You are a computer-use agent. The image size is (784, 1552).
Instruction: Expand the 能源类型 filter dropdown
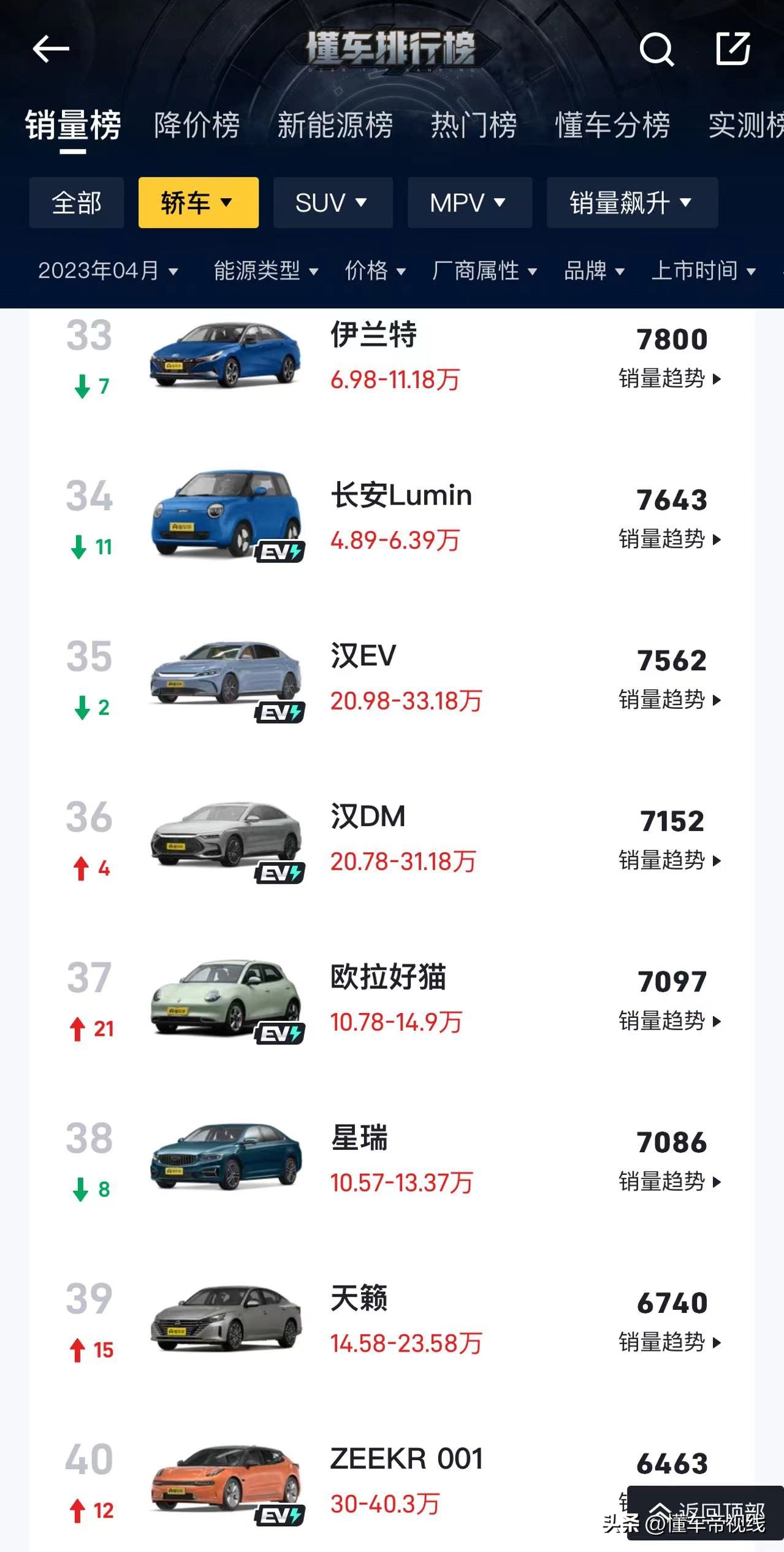coord(265,272)
